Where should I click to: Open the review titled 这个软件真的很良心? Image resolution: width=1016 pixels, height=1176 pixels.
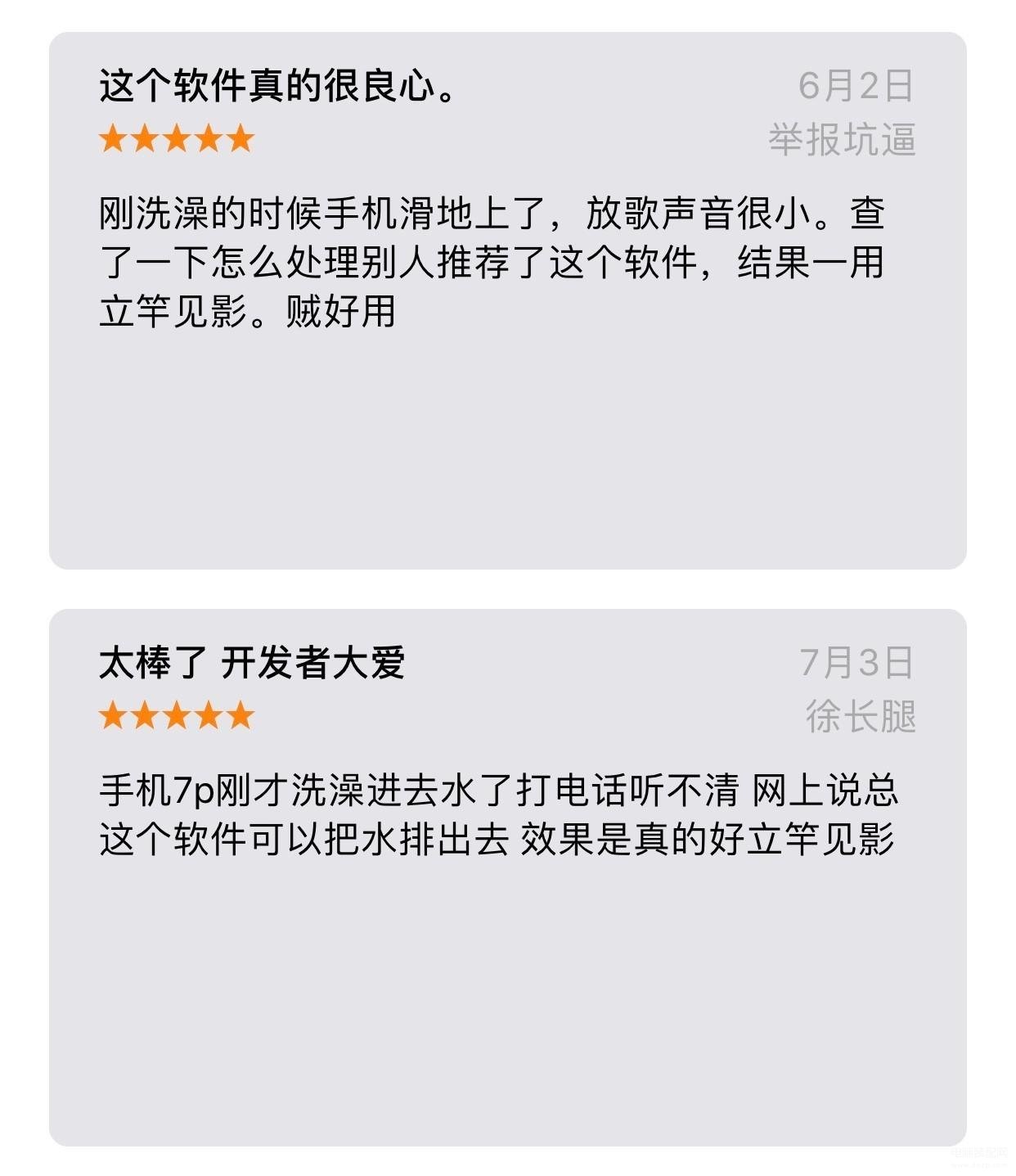[278, 85]
